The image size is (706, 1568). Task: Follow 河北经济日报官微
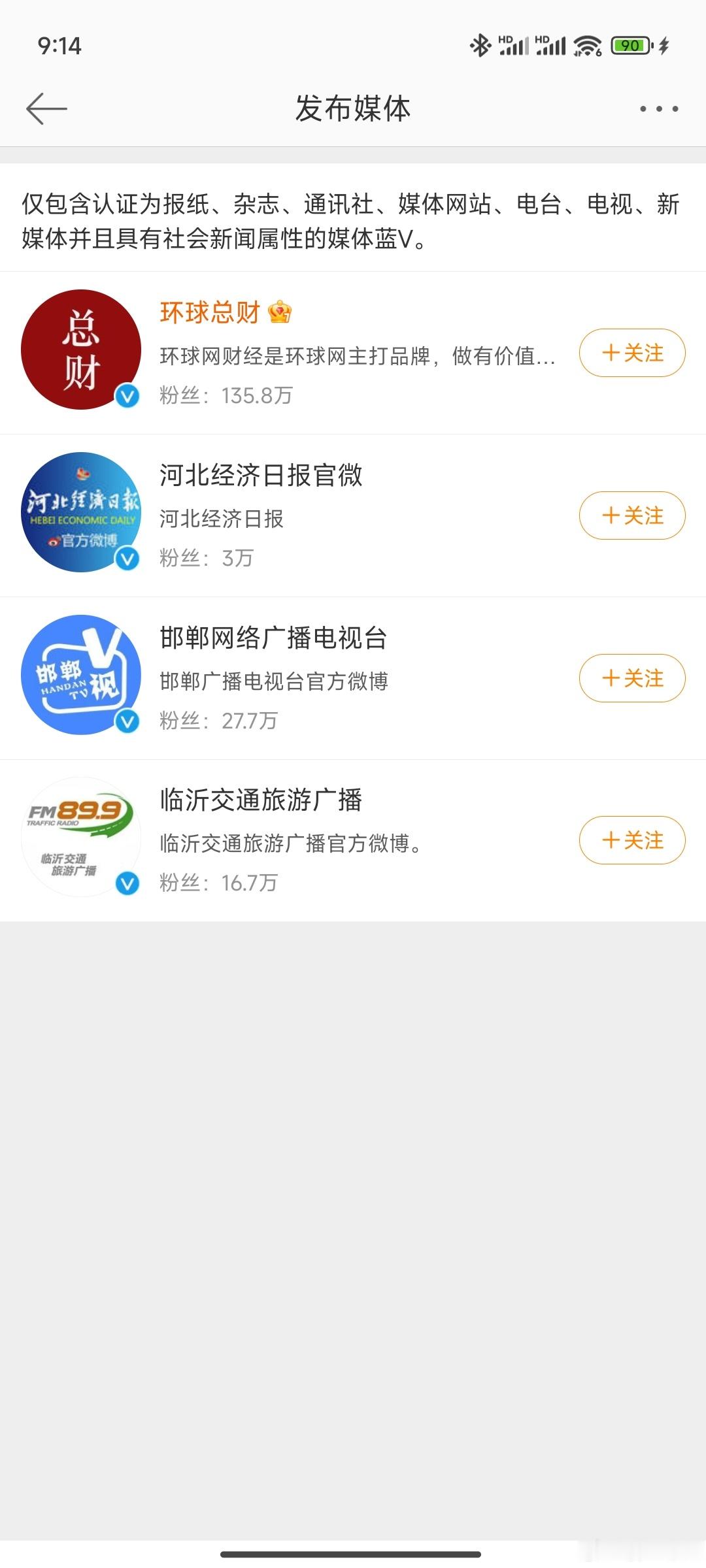pos(632,515)
